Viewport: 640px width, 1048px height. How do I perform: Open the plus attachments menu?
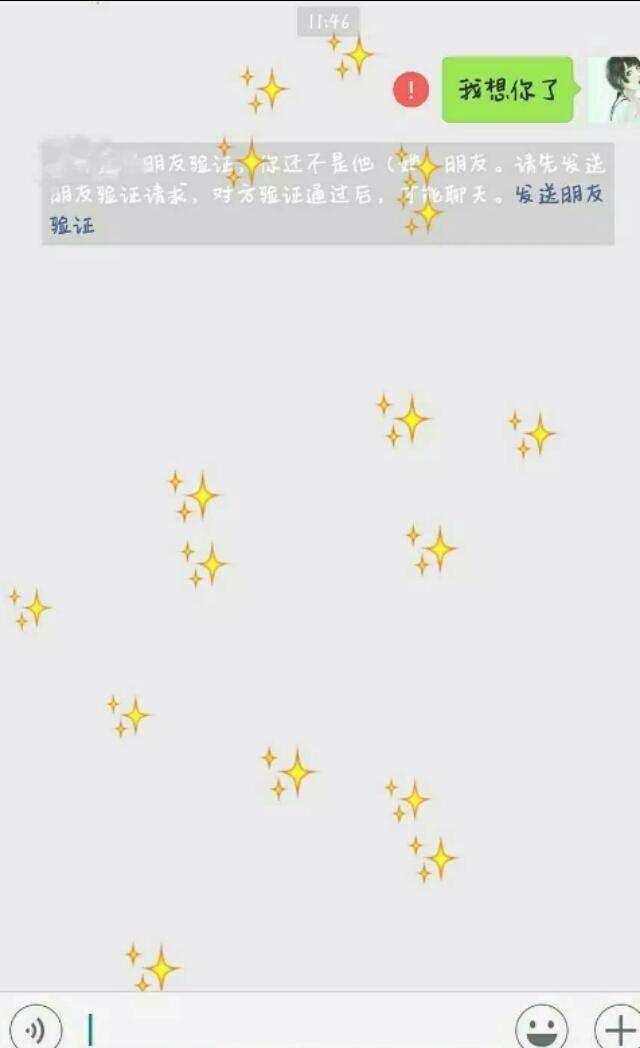click(x=617, y=1027)
